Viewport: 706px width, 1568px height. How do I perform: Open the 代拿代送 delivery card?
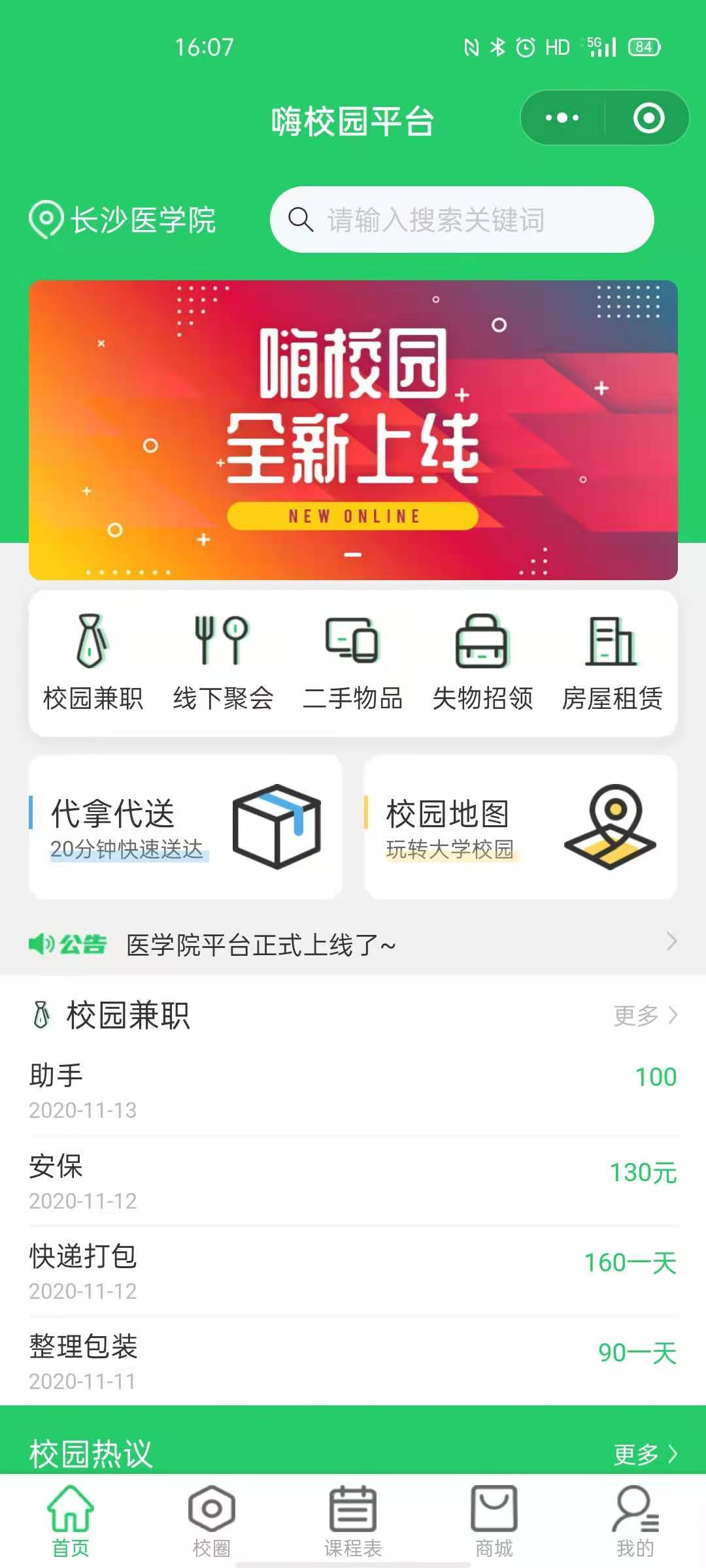pos(186,827)
